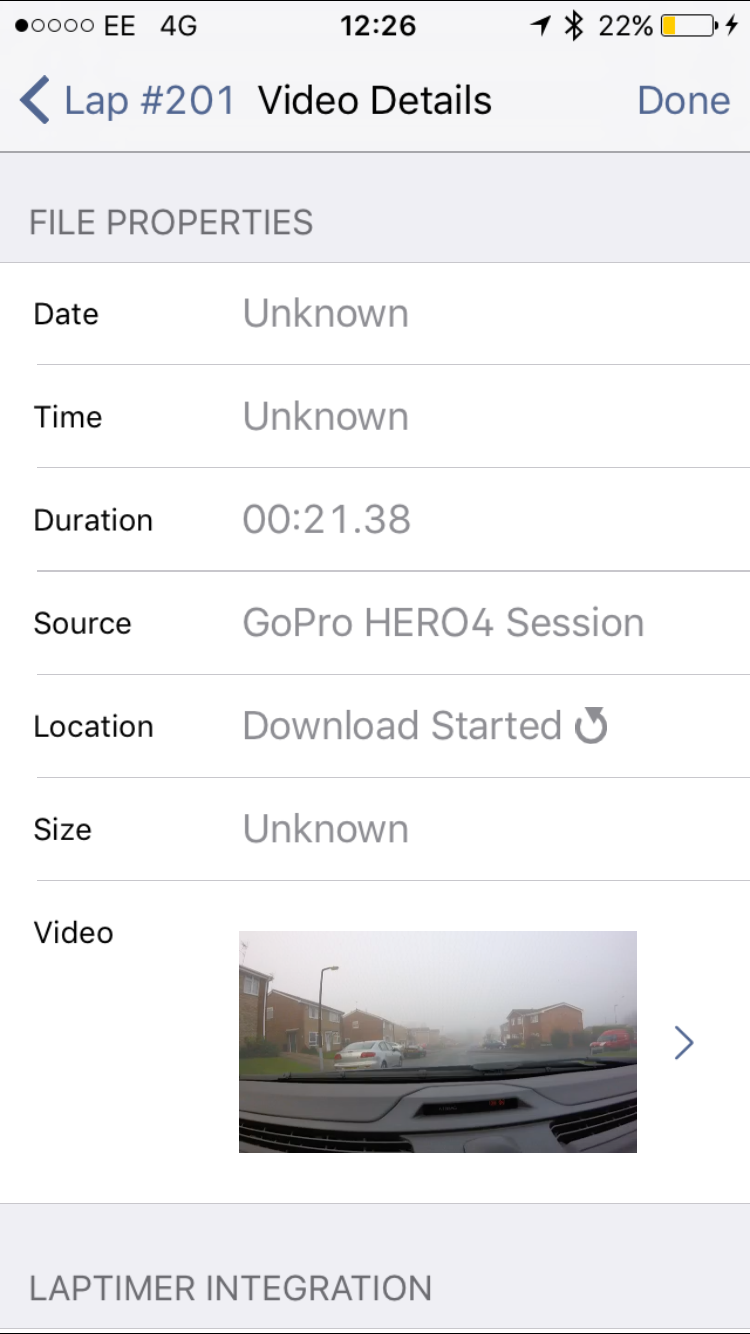This screenshot has height=1334, width=750.
Task: Tap the Download Started refresh icon
Action: 591,726
